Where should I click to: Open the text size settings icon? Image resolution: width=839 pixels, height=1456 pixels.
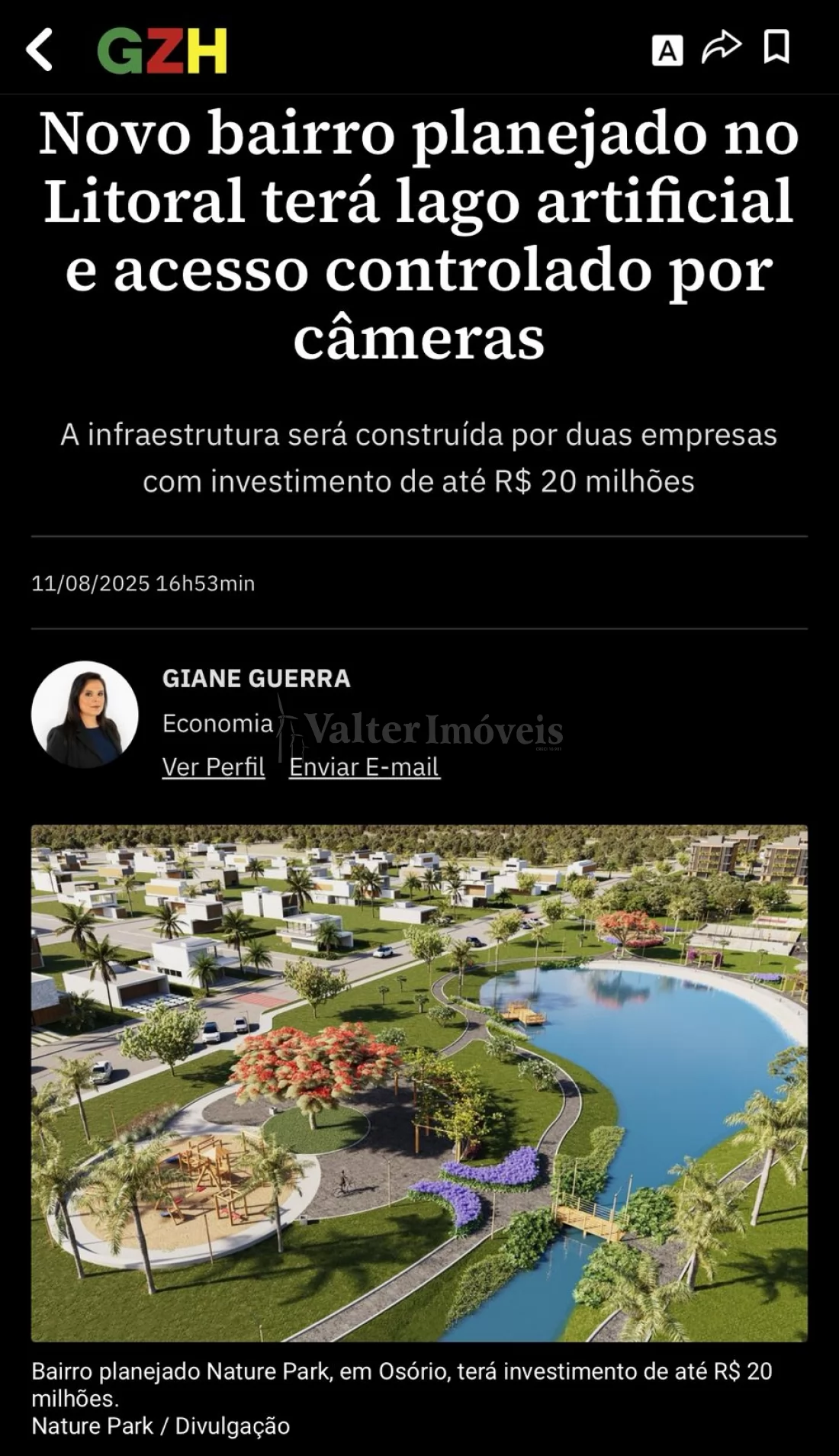[667, 50]
